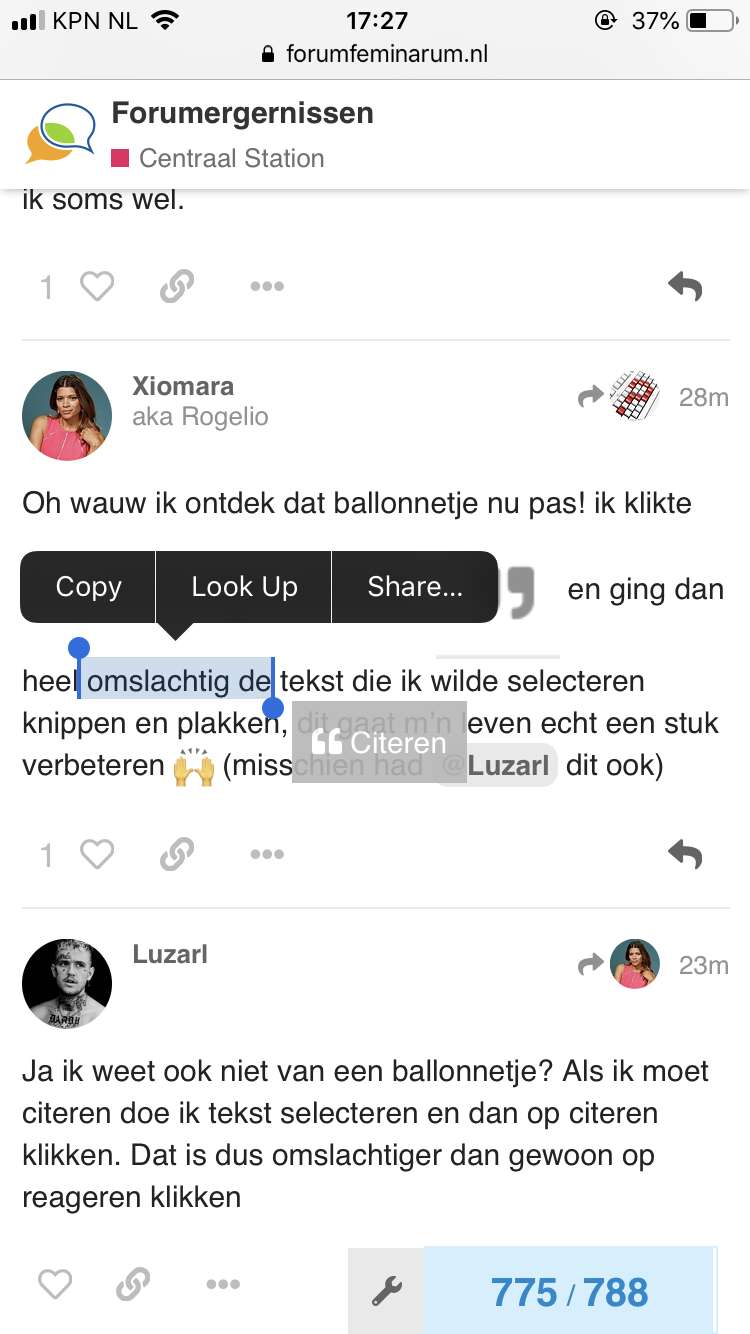Tap the forum logo to go home
This screenshot has height=1334, width=750.
click(x=60, y=132)
